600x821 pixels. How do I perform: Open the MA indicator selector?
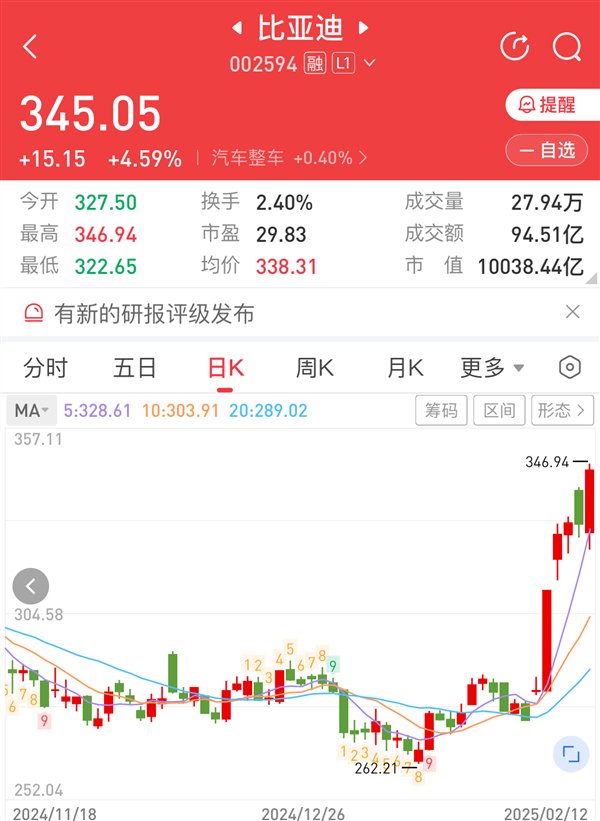click(x=32, y=410)
